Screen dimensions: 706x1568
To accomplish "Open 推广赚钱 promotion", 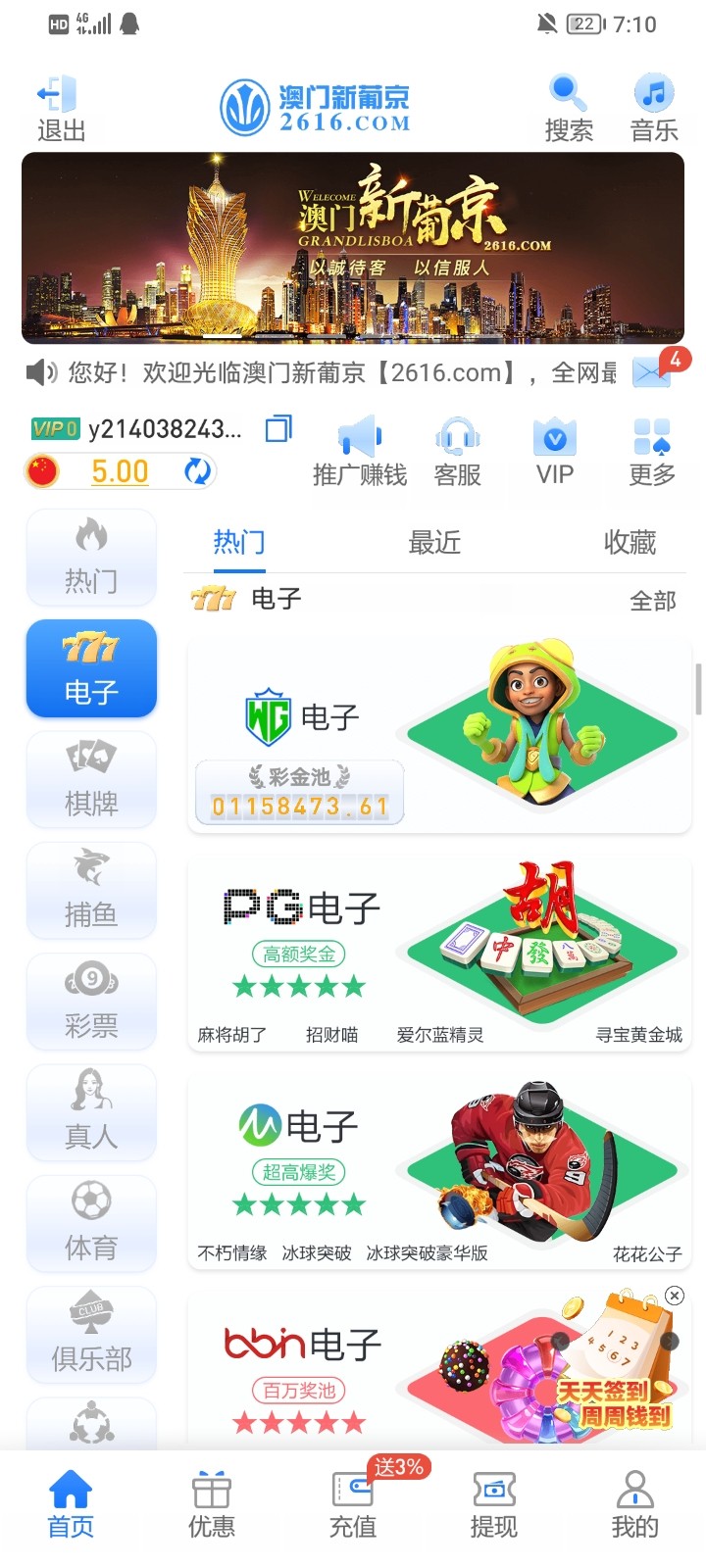I will [x=359, y=451].
